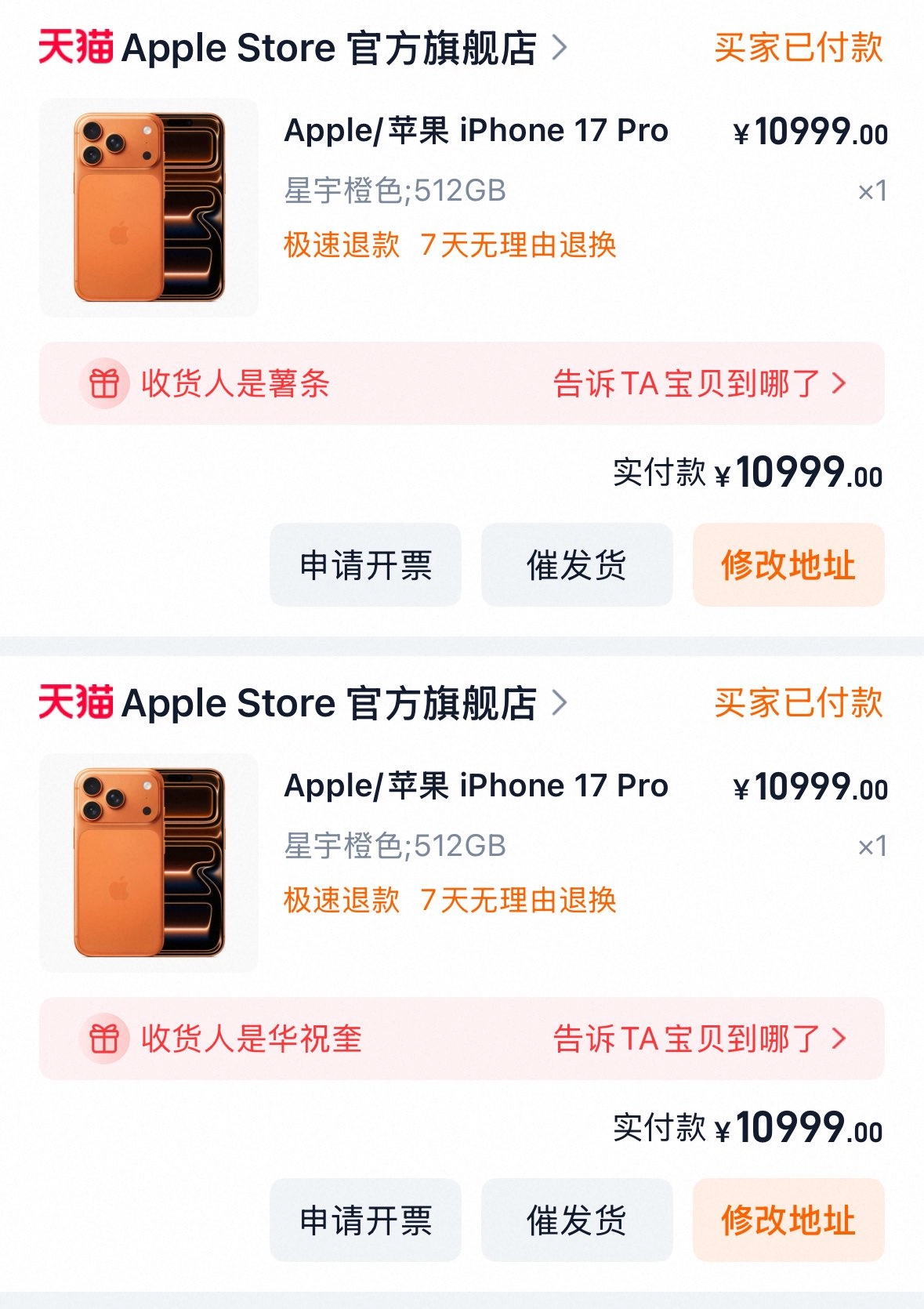Tap 催发货 on the order for 薯条
The height and width of the screenshot is (1309, 924).
(577, 565)
